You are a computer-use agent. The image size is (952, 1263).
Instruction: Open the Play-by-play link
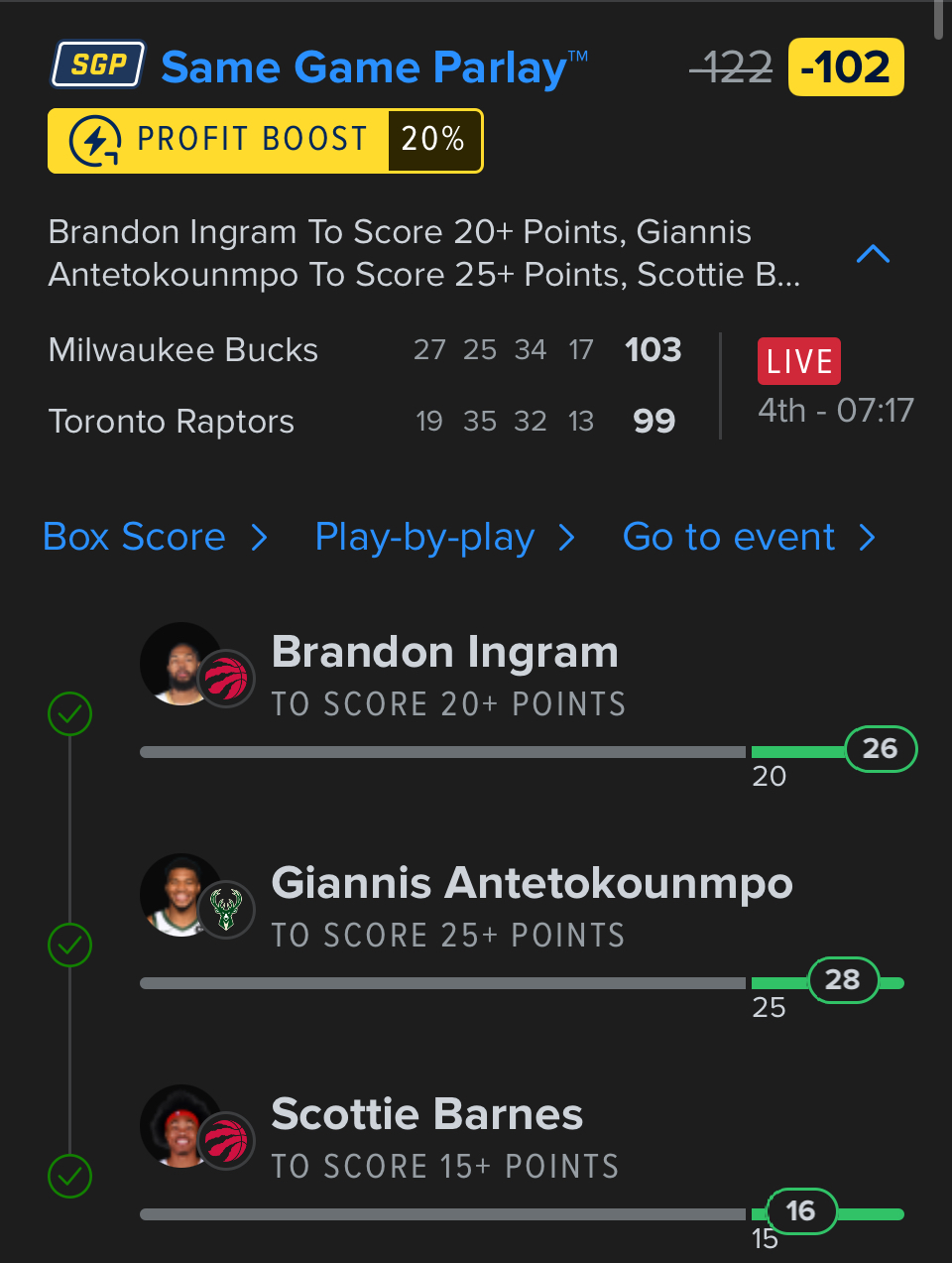pos(443,537)
